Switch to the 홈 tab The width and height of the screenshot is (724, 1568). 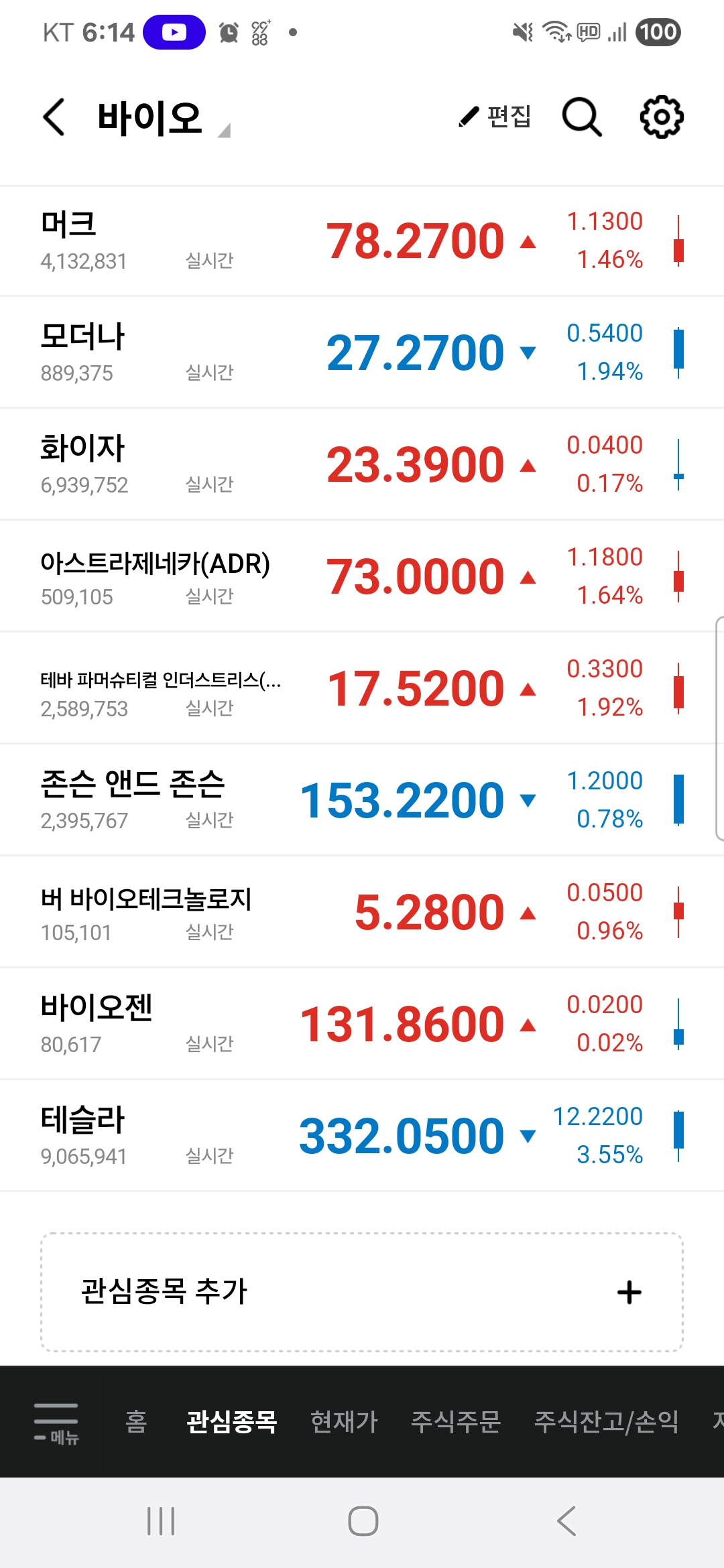[x=136, y=1421]
